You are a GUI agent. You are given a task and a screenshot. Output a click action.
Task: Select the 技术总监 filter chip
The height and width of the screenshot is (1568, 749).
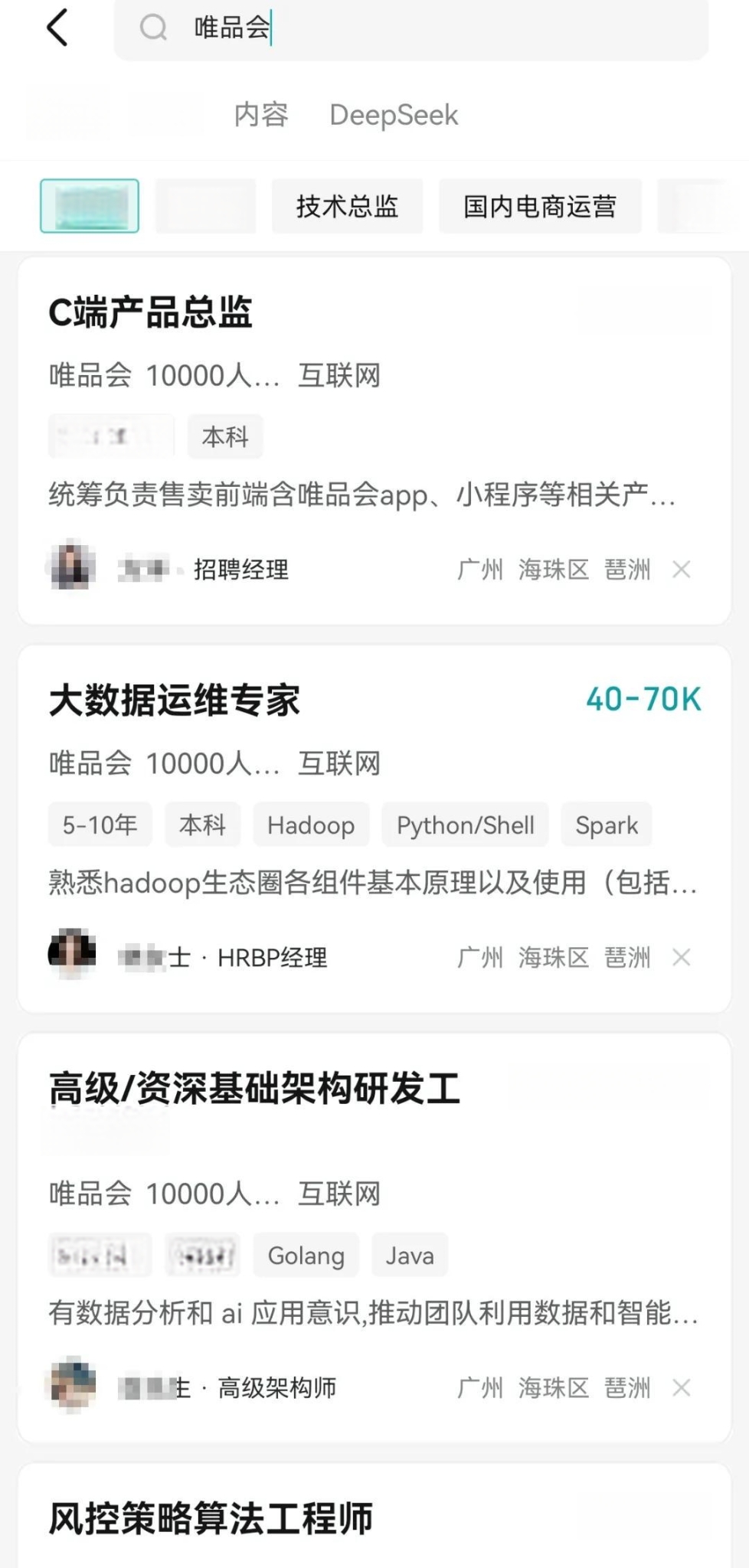coord(347,206)
